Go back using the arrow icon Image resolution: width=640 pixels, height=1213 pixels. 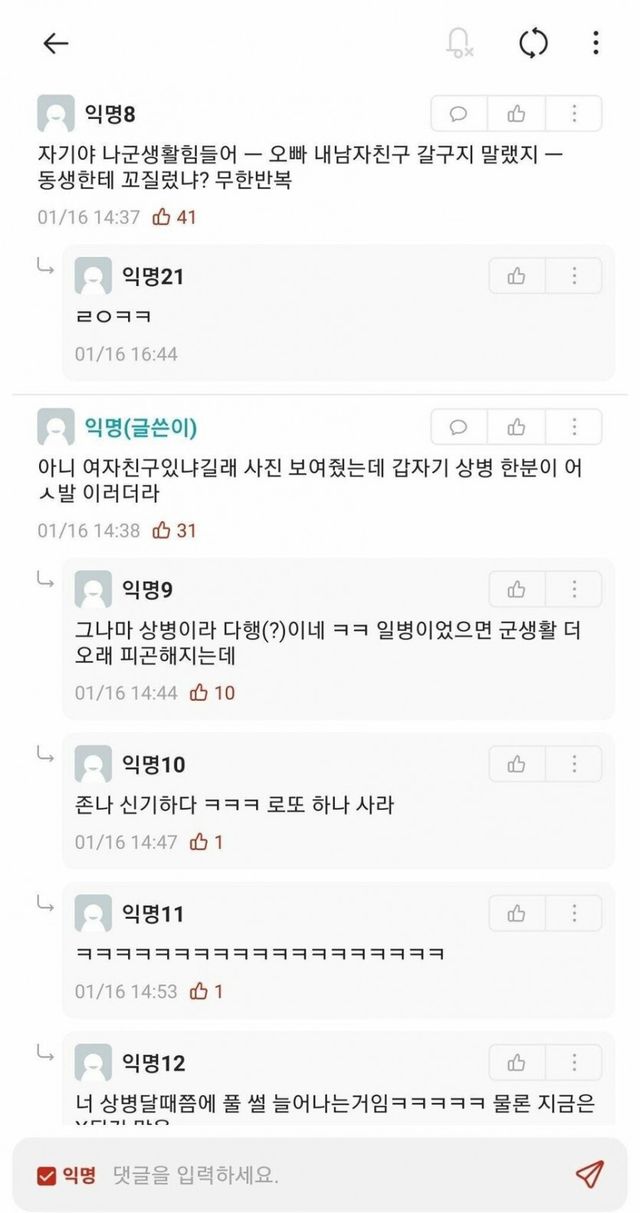click(x=55, y=43)
